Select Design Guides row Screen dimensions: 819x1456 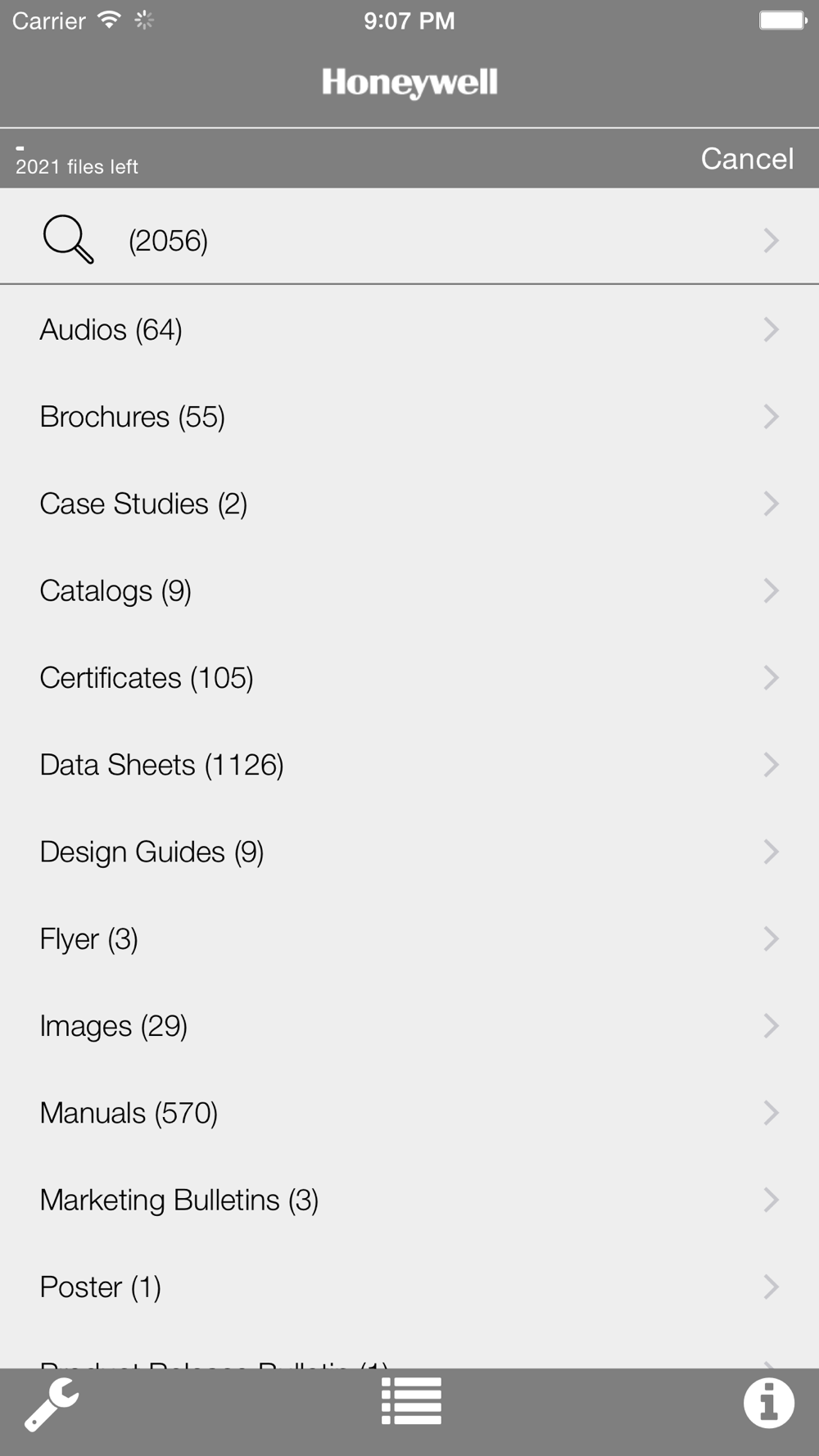tap(409, 852)
